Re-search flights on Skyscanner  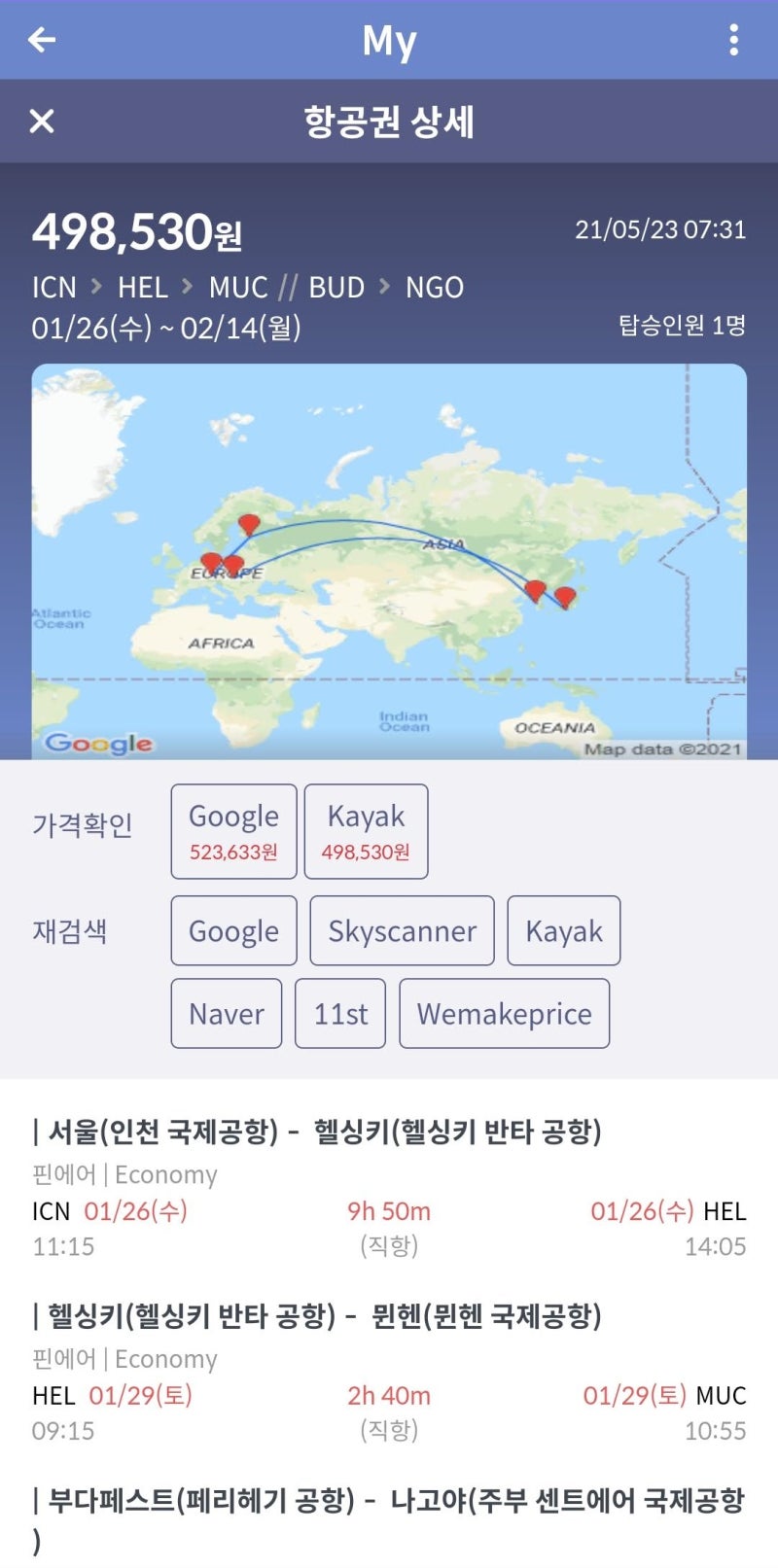(x=402, y=930)
